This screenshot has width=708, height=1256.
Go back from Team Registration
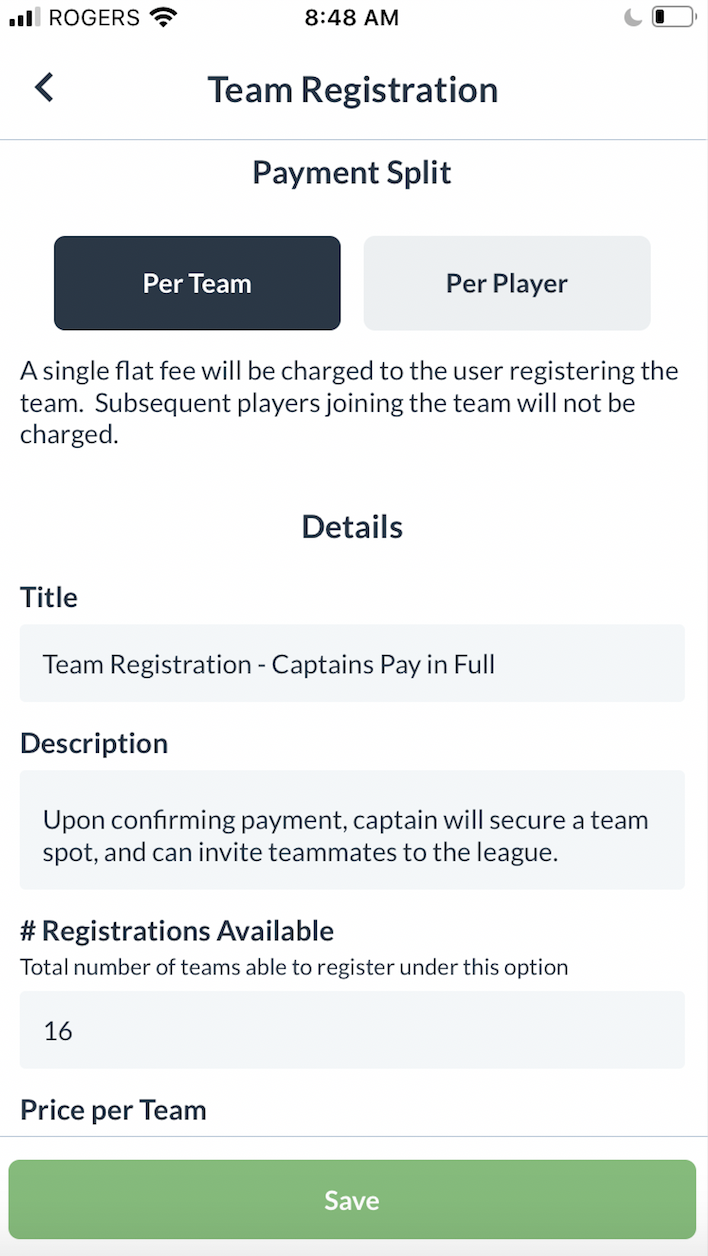coord(44,88)
